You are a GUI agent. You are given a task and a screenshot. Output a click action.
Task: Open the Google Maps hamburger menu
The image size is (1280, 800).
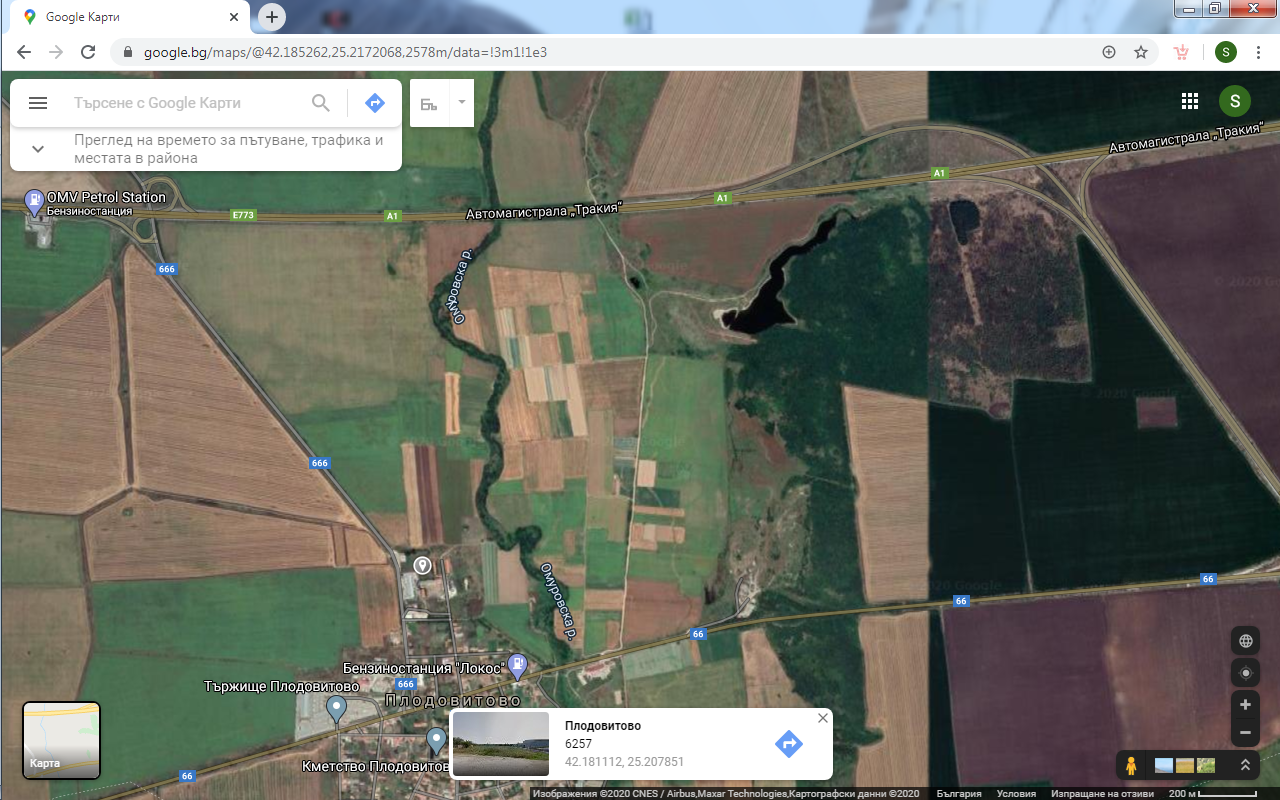38,103
